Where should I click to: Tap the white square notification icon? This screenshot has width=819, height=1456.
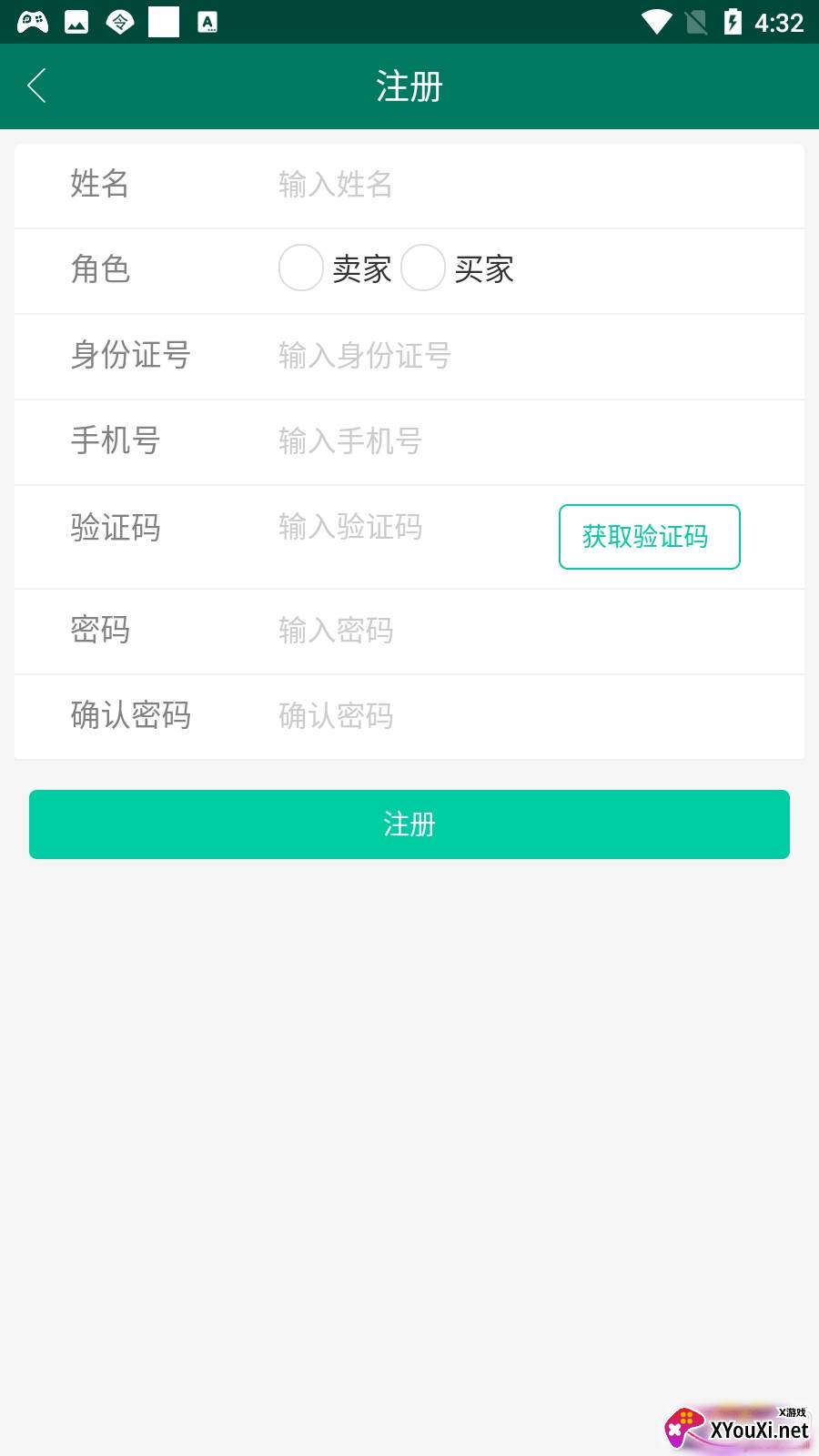pyautogui.click(x=165, y=21)
